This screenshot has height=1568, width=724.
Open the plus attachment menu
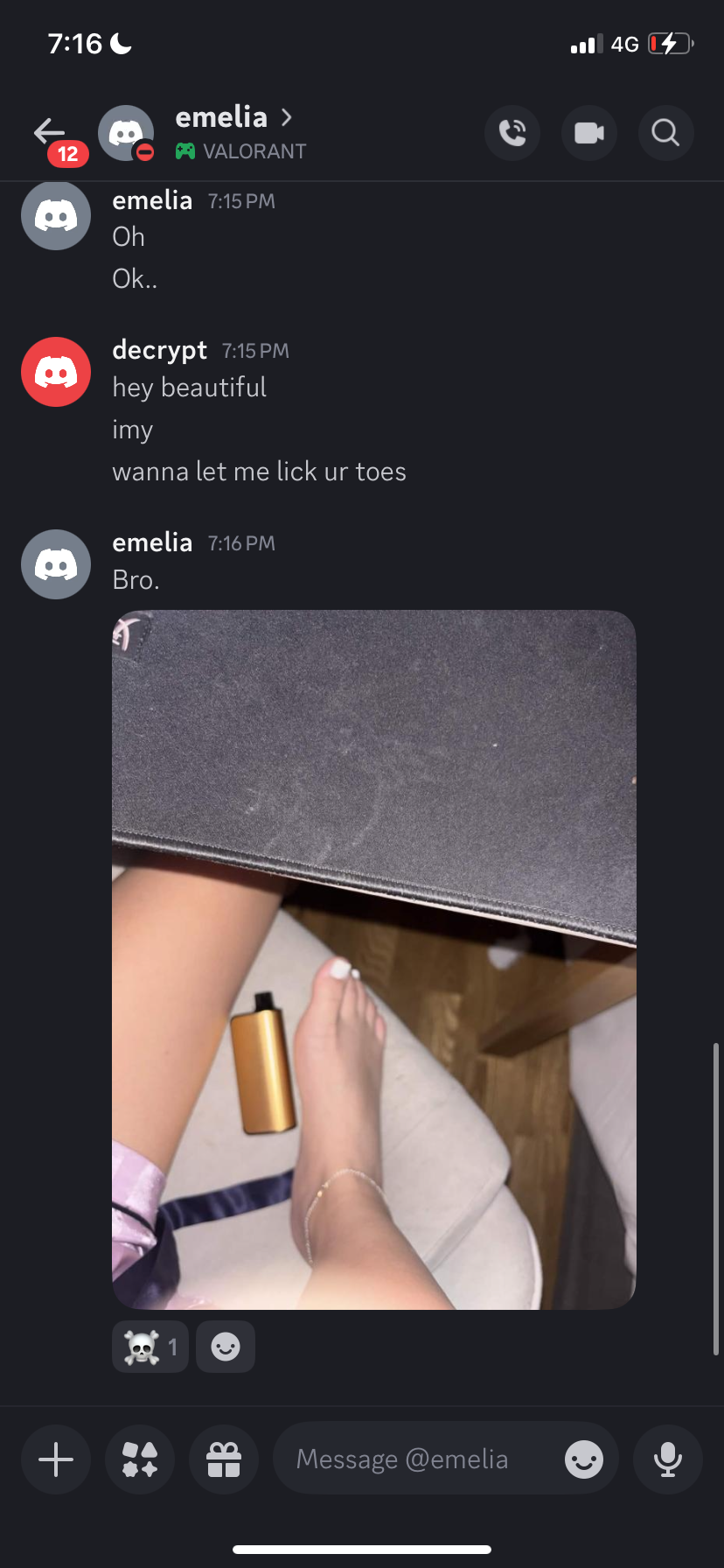56,1459
